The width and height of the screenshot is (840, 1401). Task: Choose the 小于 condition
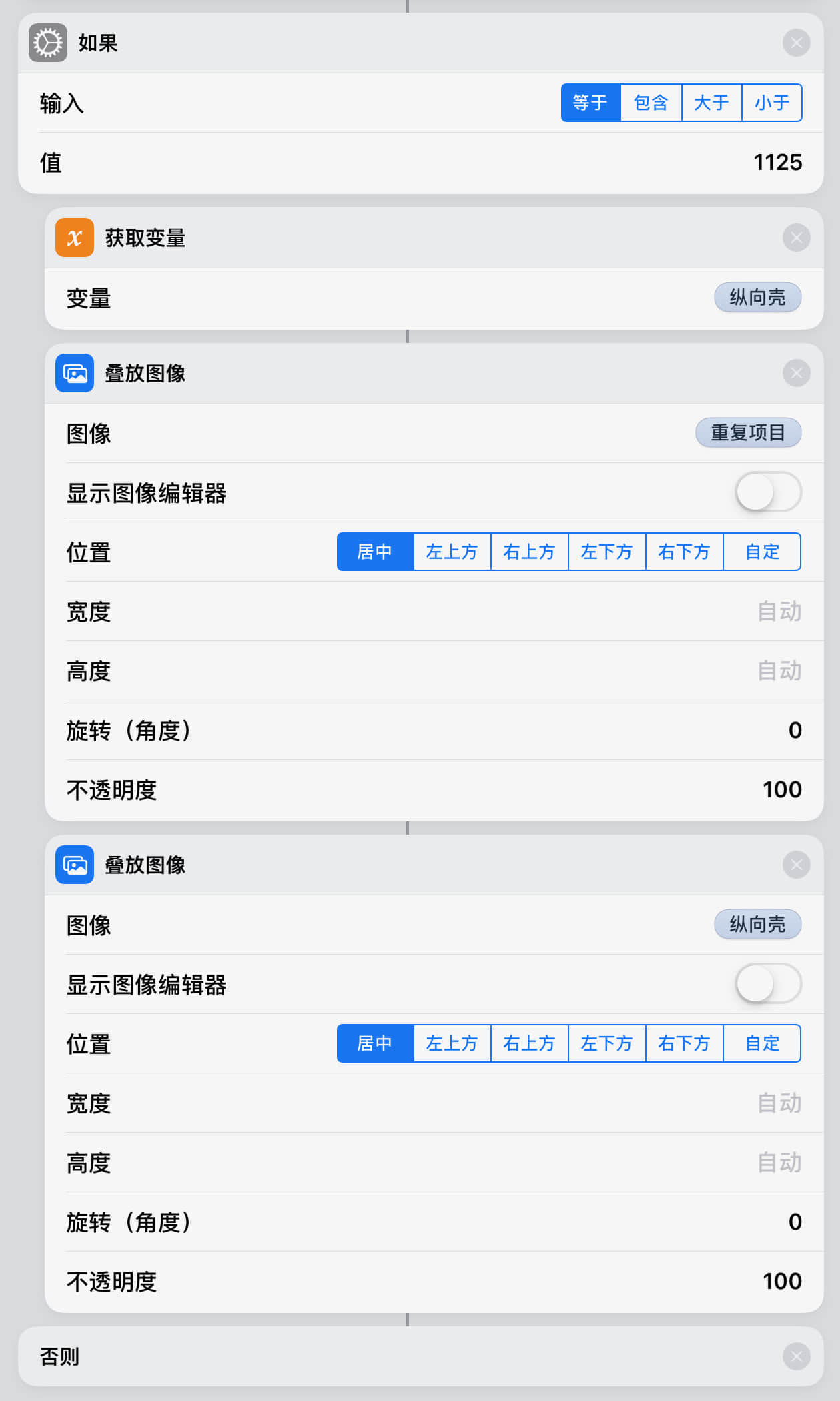[x=772, y=103]
